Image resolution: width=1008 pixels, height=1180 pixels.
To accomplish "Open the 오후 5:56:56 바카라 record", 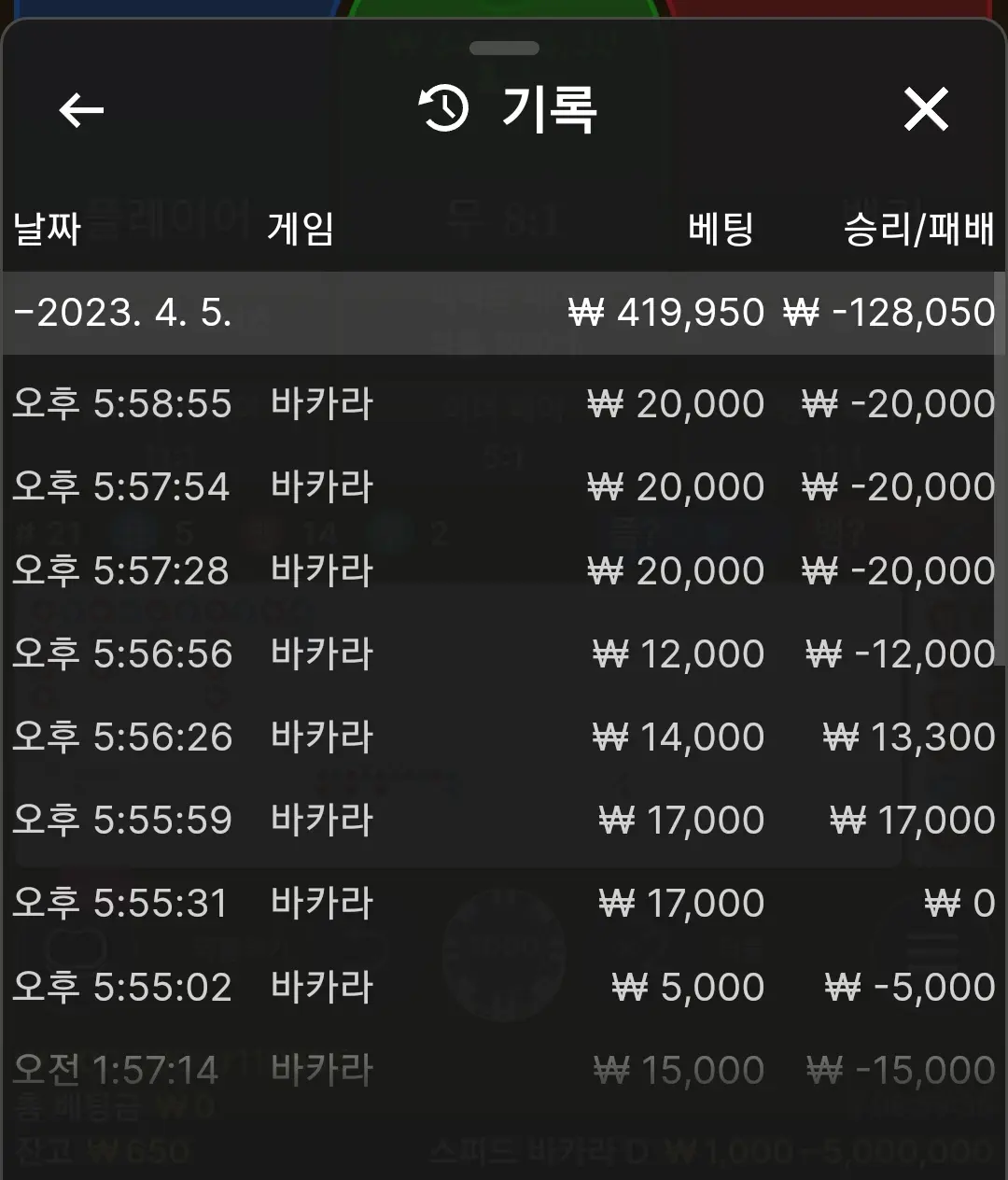I will pyautogui.click(x=504, y=653).
